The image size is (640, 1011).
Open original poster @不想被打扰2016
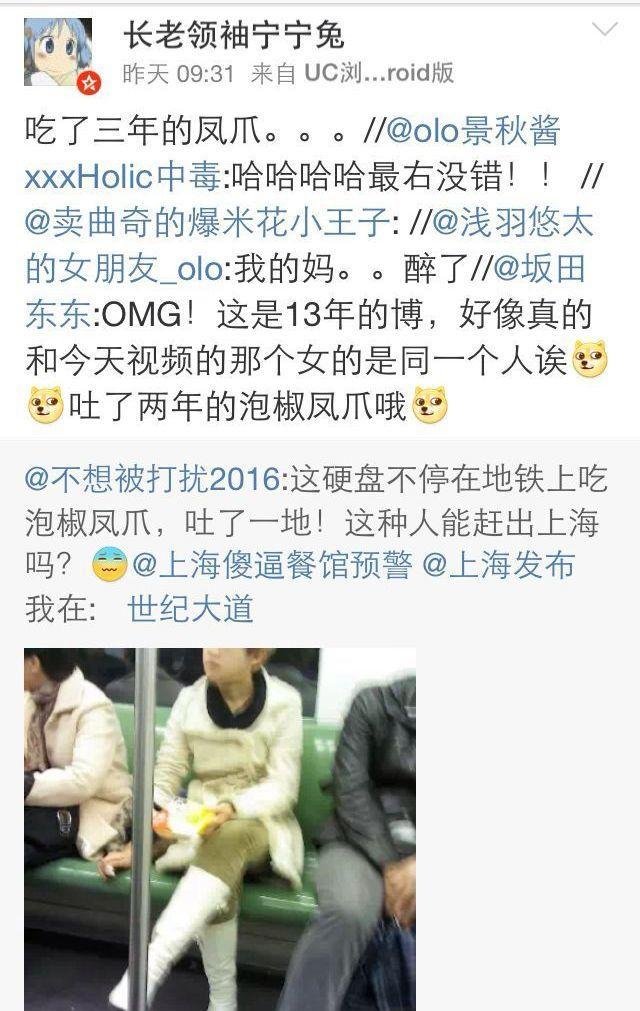pos(152,478)
